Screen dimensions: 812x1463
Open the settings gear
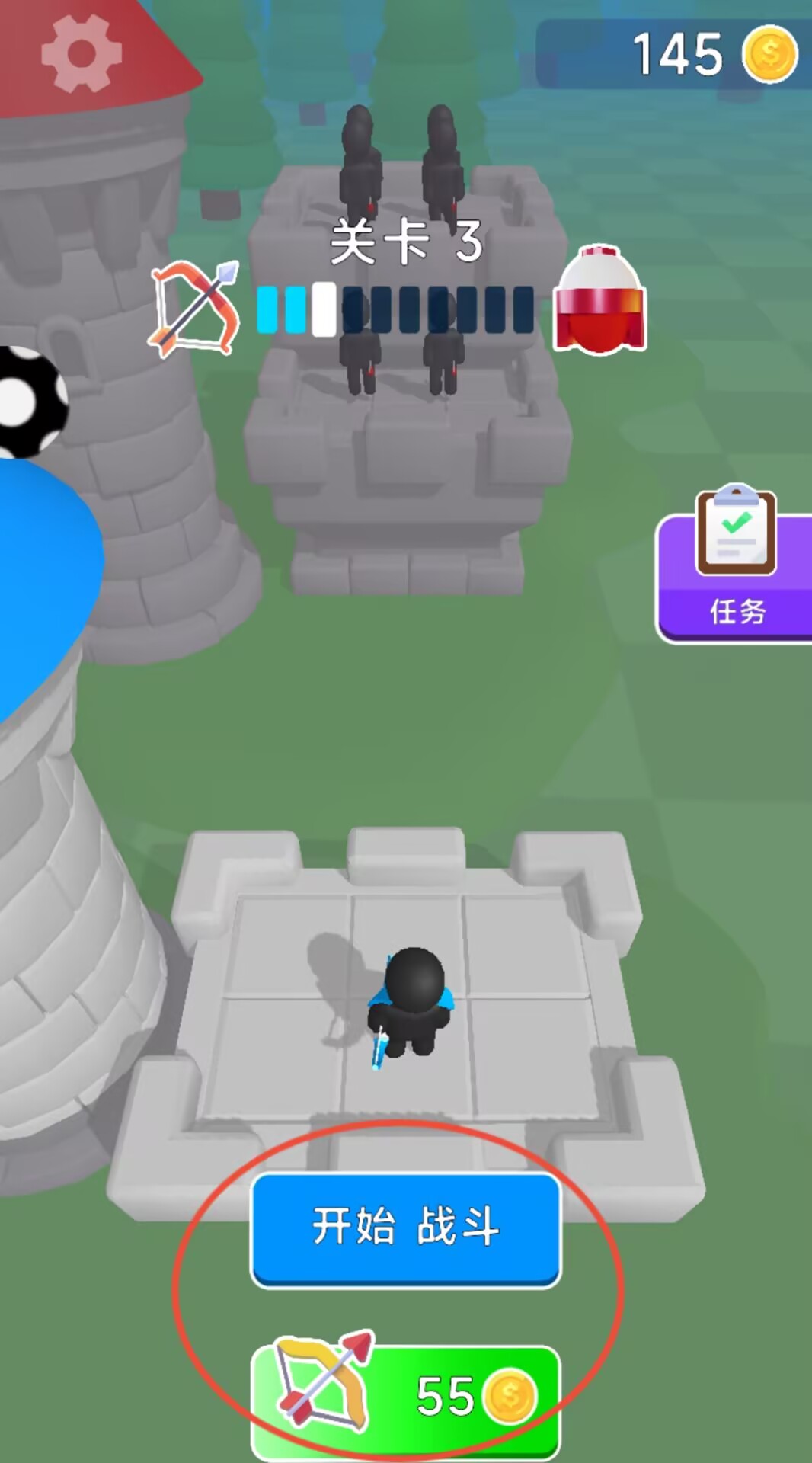[82, 53]
